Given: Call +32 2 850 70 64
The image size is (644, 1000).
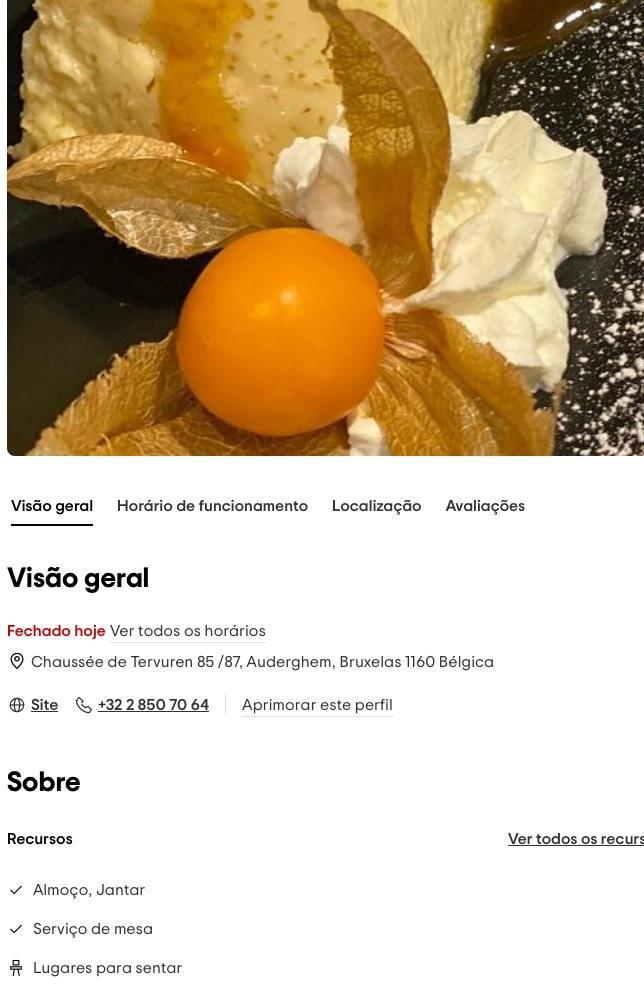Looking at the screenshot, I should pos(153,705).
